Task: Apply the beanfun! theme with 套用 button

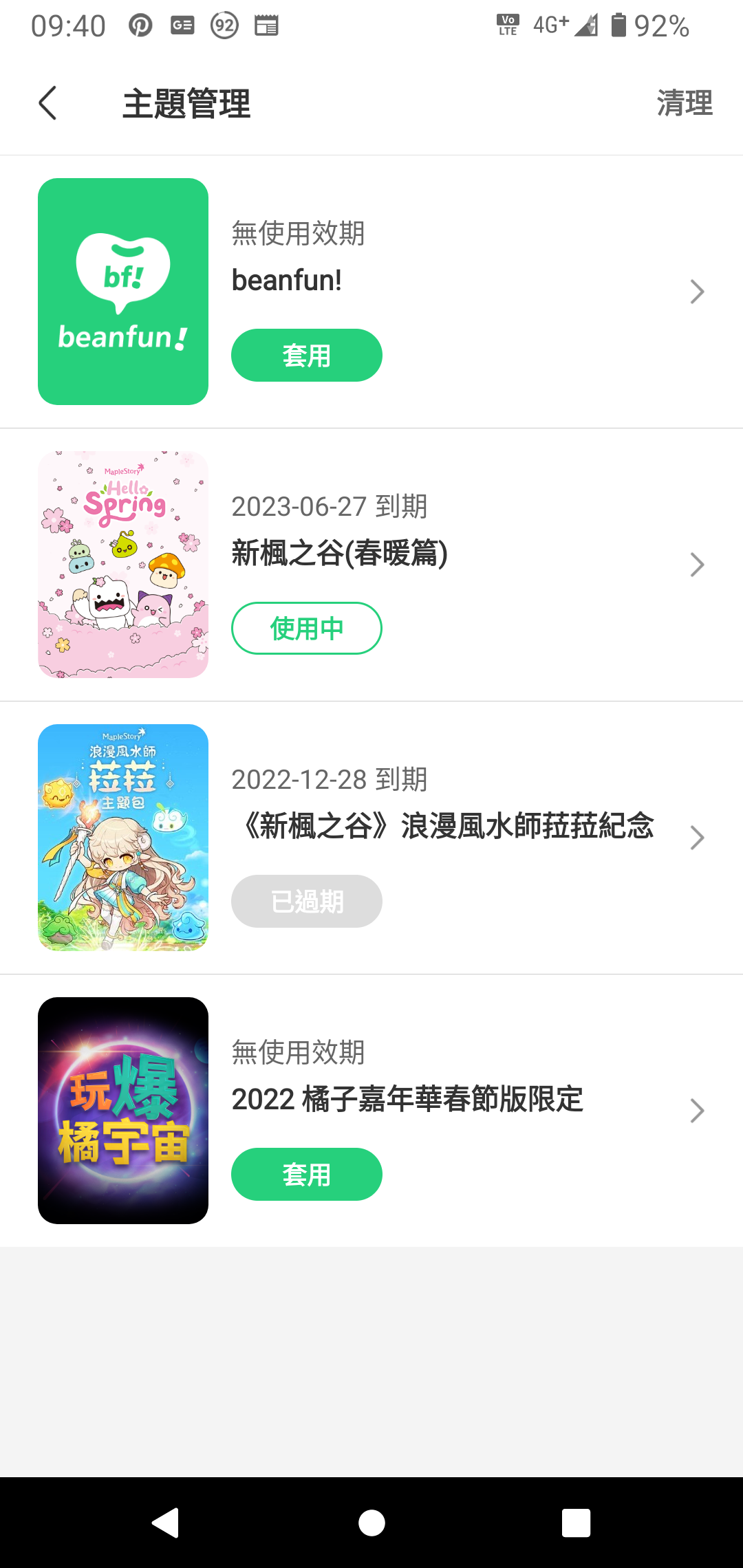Action: click(307, 355)
